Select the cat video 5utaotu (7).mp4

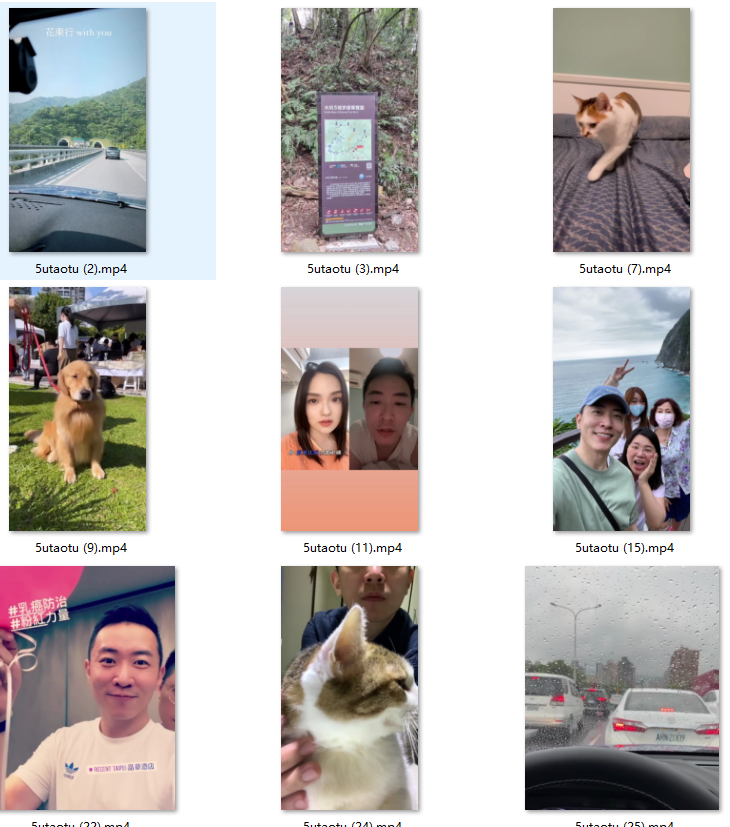(621, 130)
